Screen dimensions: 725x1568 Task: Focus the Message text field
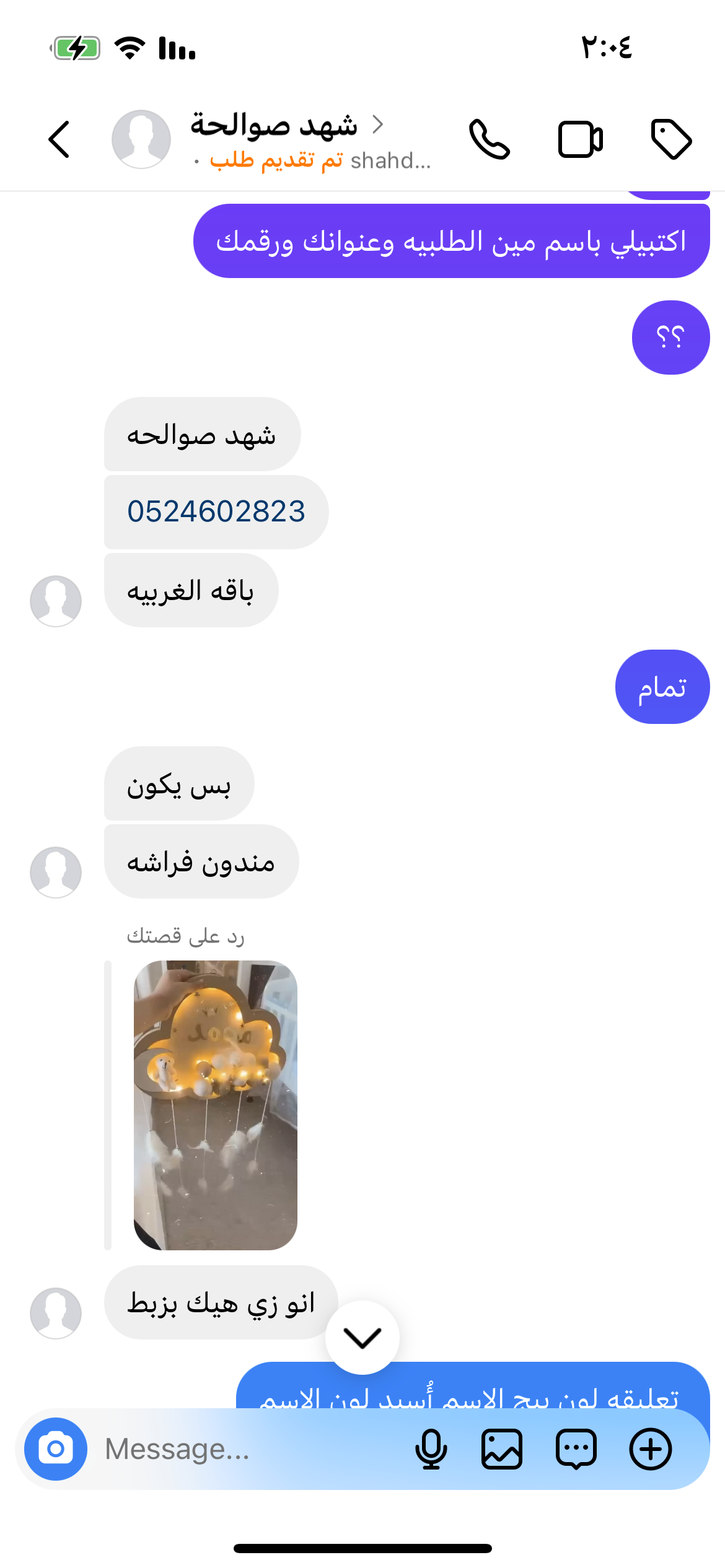tap(248, 1449)
